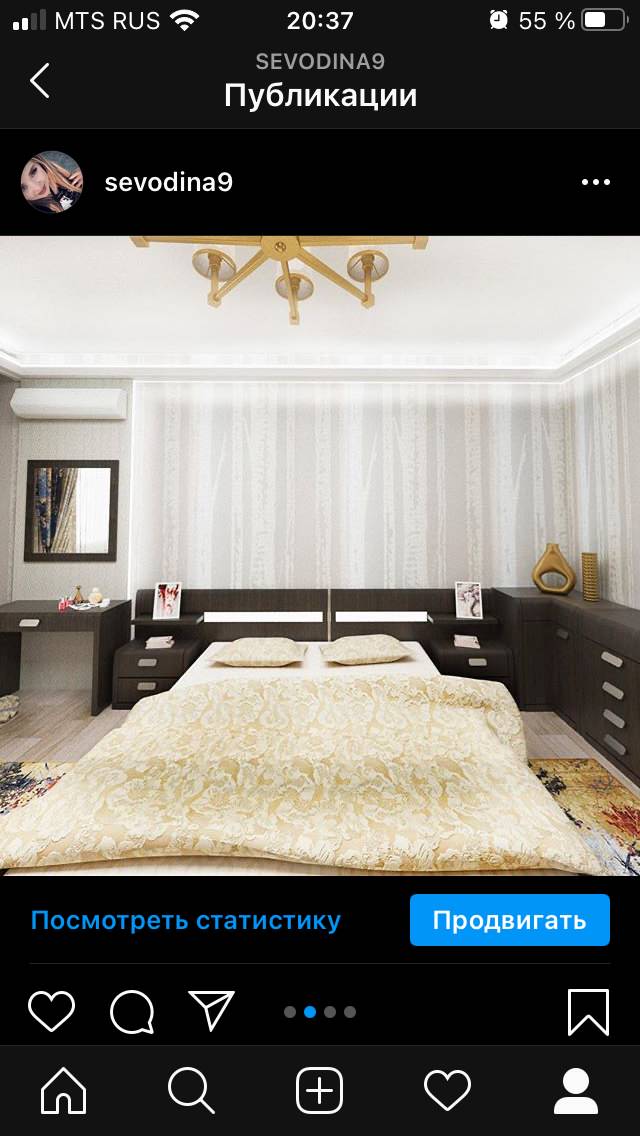
Task: Save the post with bookmark icon
Action: [588, 1011]
